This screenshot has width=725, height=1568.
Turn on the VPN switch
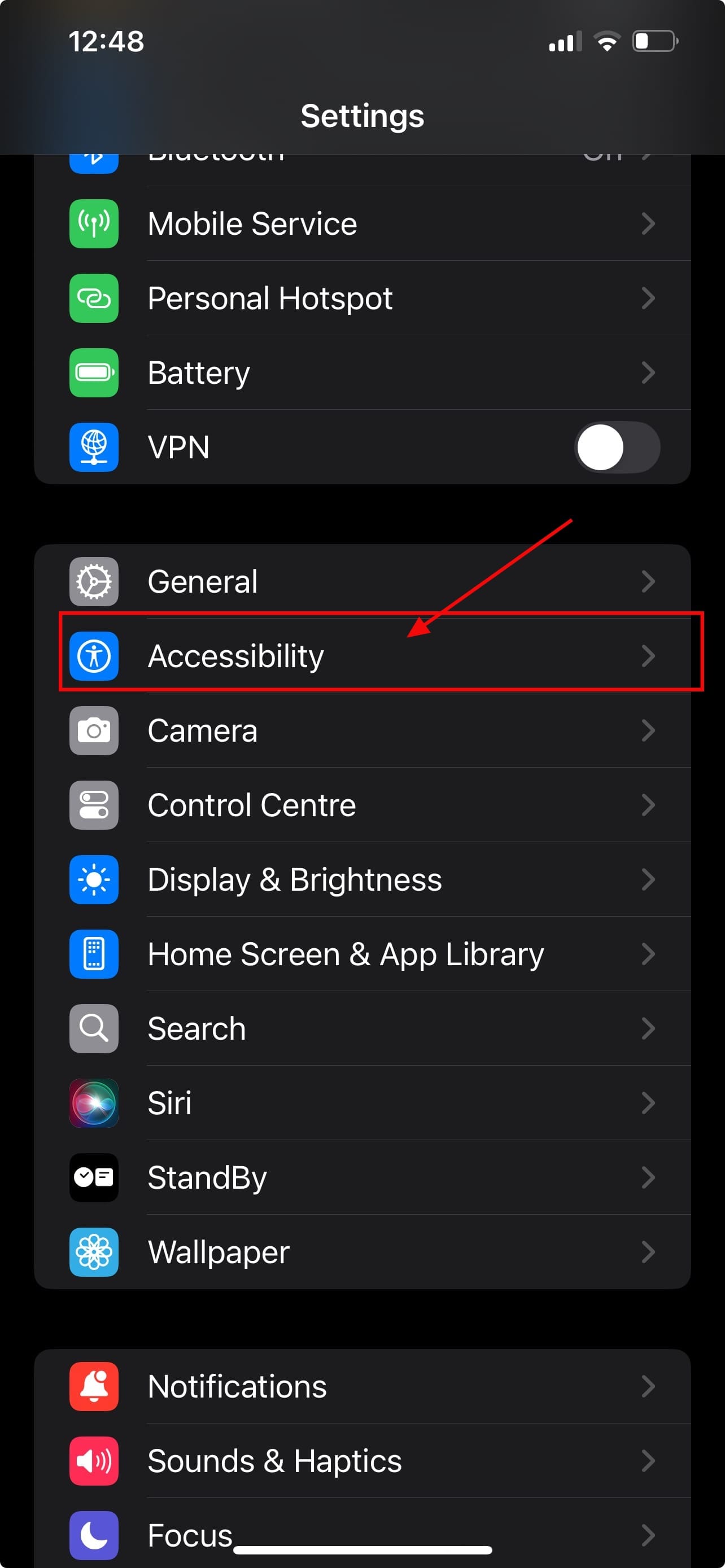(x=616, y=448)
